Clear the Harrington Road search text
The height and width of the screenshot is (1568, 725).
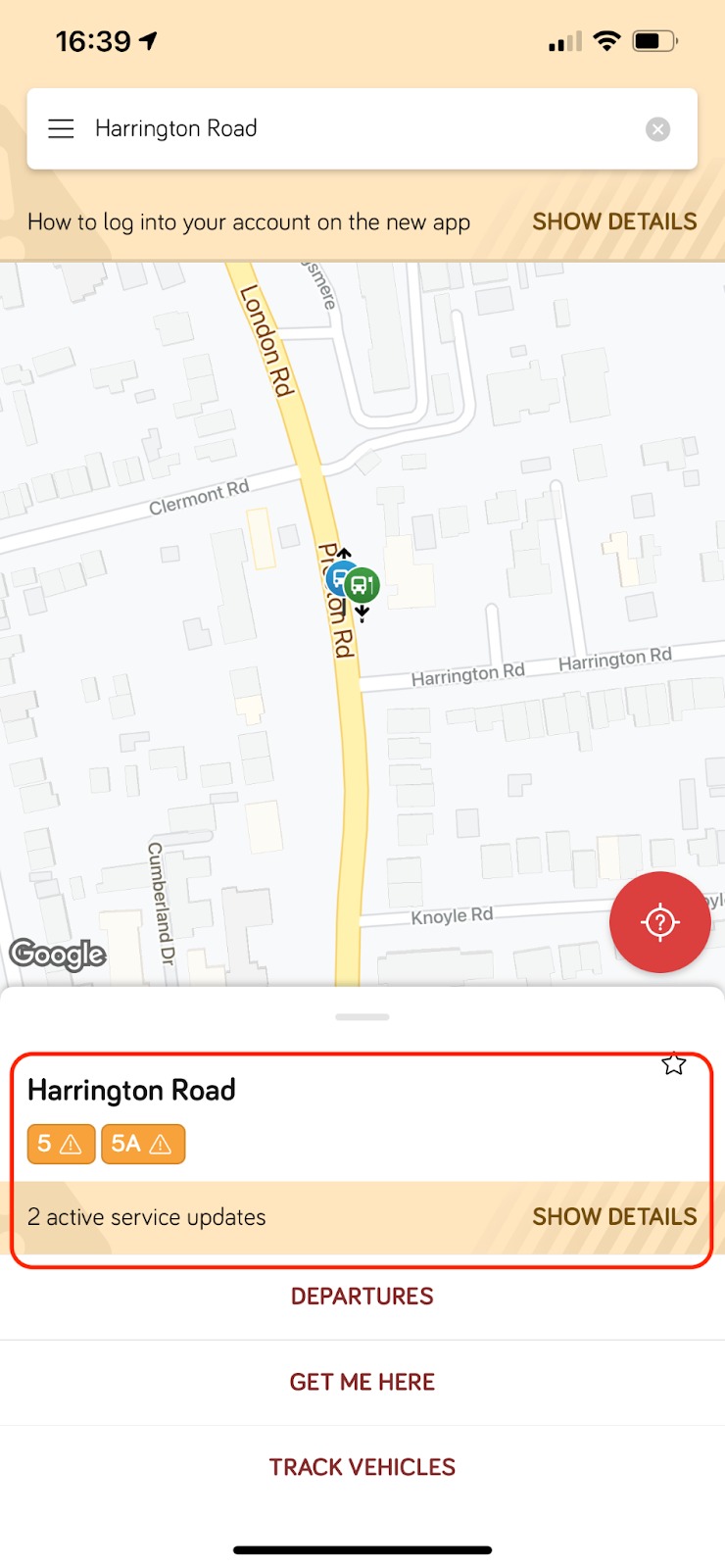657,129
